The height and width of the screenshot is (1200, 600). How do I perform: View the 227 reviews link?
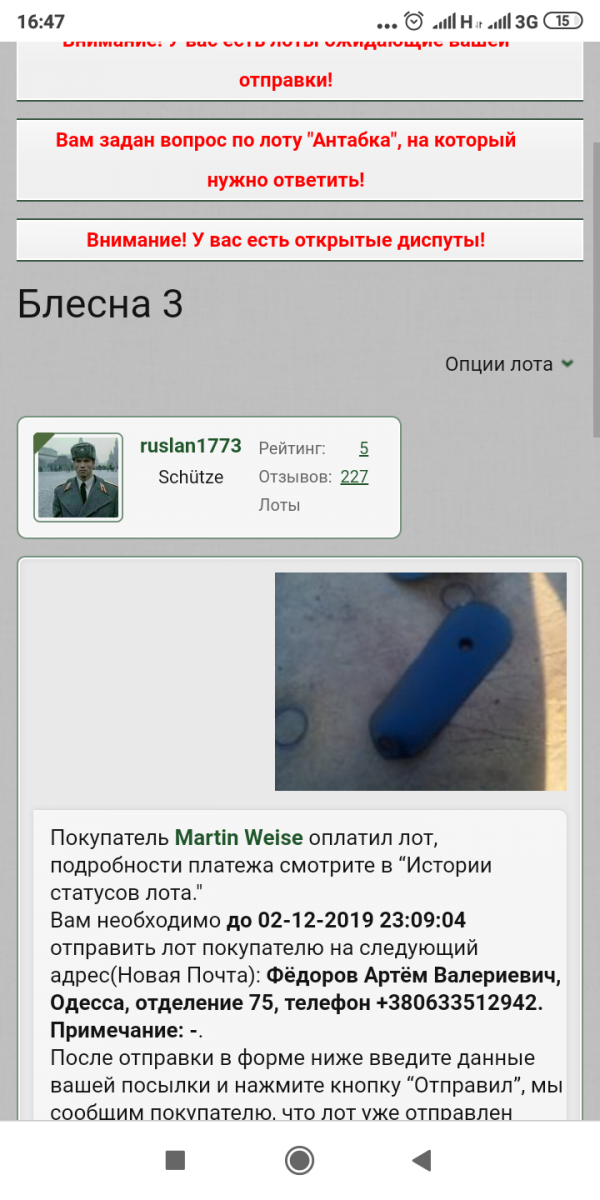(x=354, y=477)
